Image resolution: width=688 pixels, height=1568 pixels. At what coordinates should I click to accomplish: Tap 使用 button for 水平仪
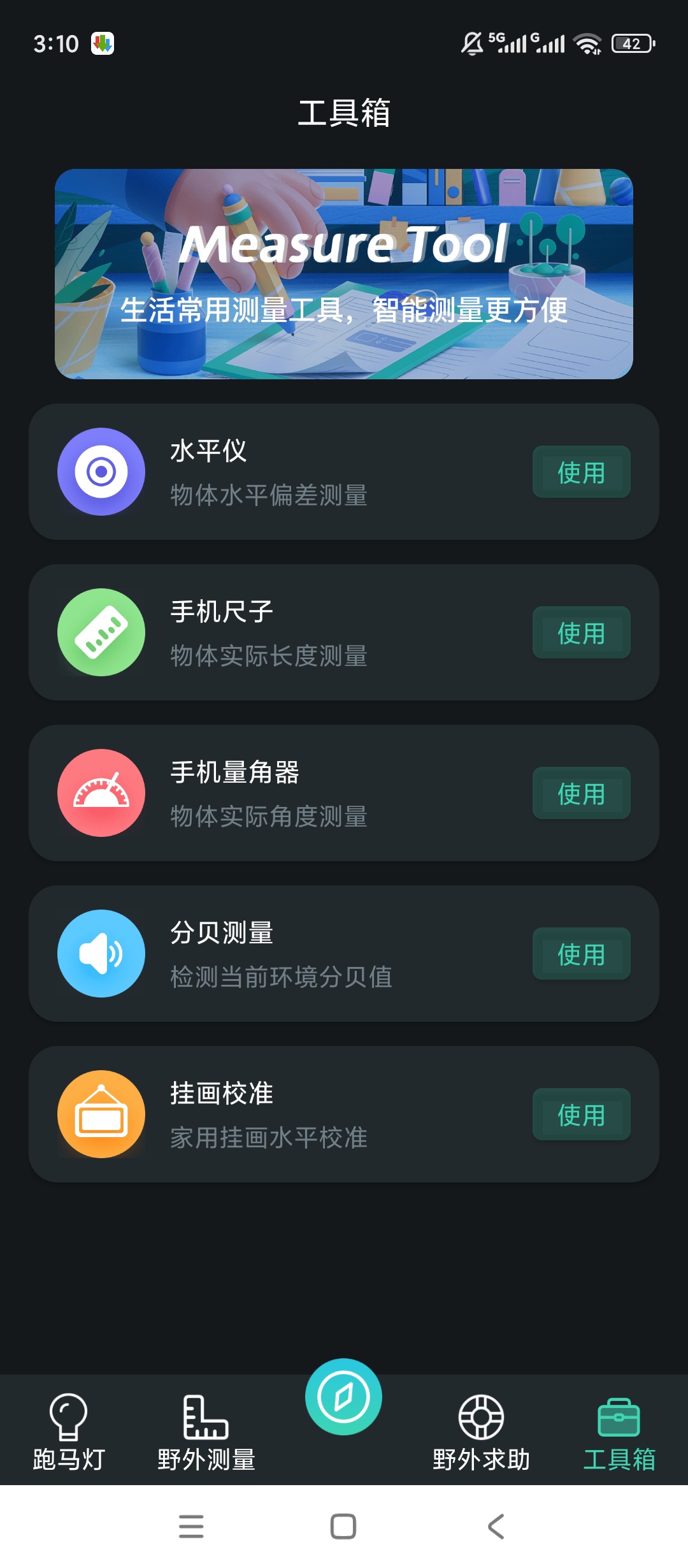(581, 472)
